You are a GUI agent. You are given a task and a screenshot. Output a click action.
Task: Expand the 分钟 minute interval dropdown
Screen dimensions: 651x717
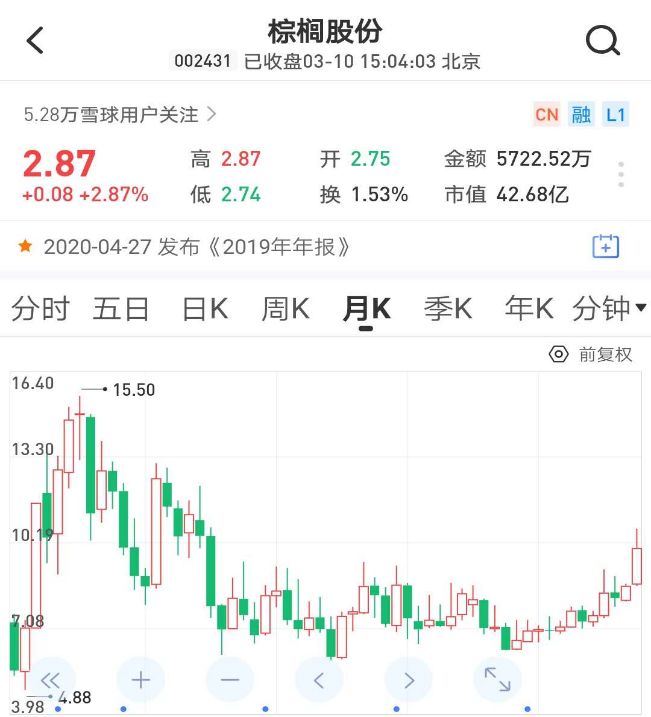click(x=609, y=310)
